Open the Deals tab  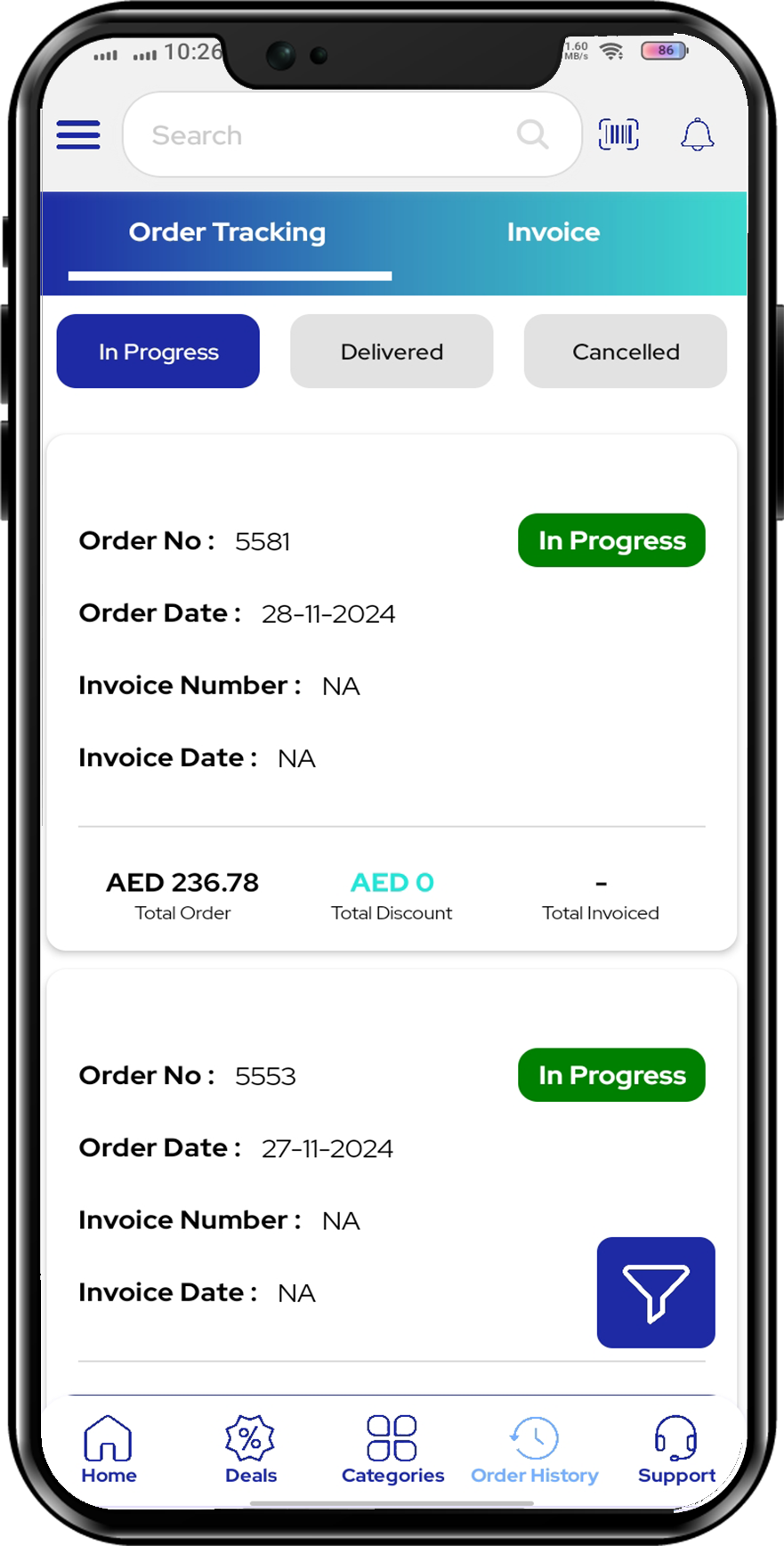[x=251, y=1450]
